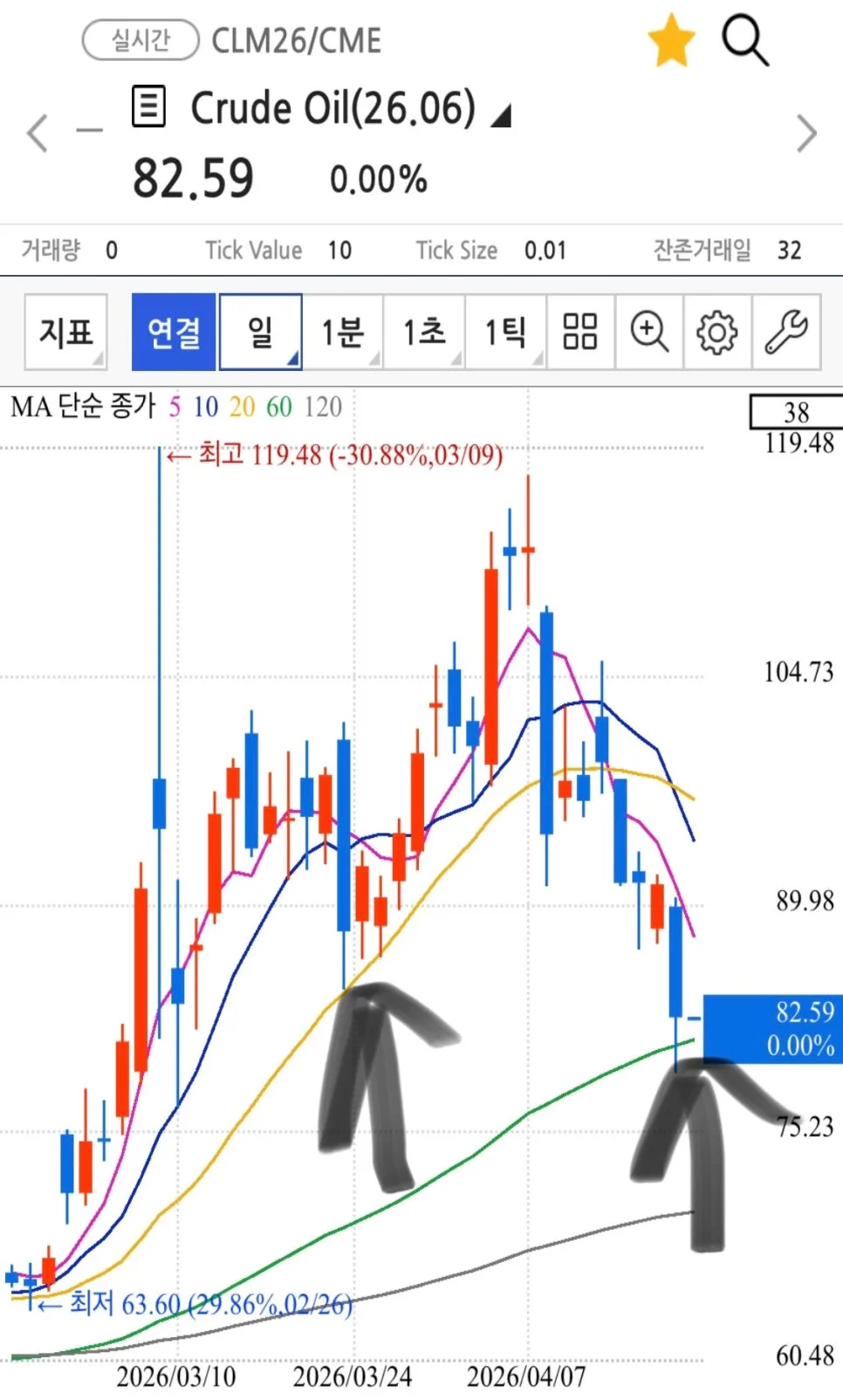Open the symbol search magnifier
The height and width of the screenshot is (1400, 843).
click(744, 41)
